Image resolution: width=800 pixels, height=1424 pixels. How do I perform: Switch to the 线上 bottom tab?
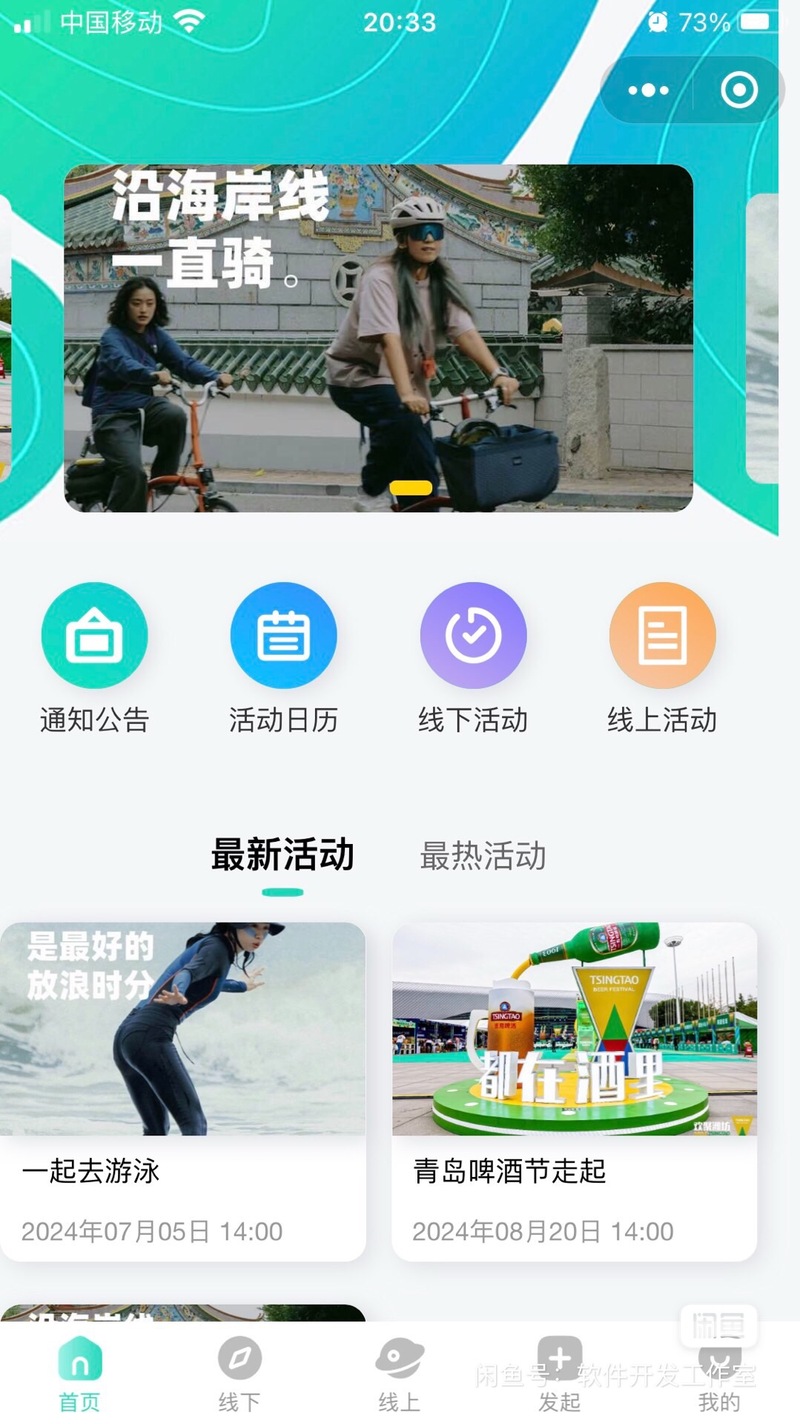399,1375
